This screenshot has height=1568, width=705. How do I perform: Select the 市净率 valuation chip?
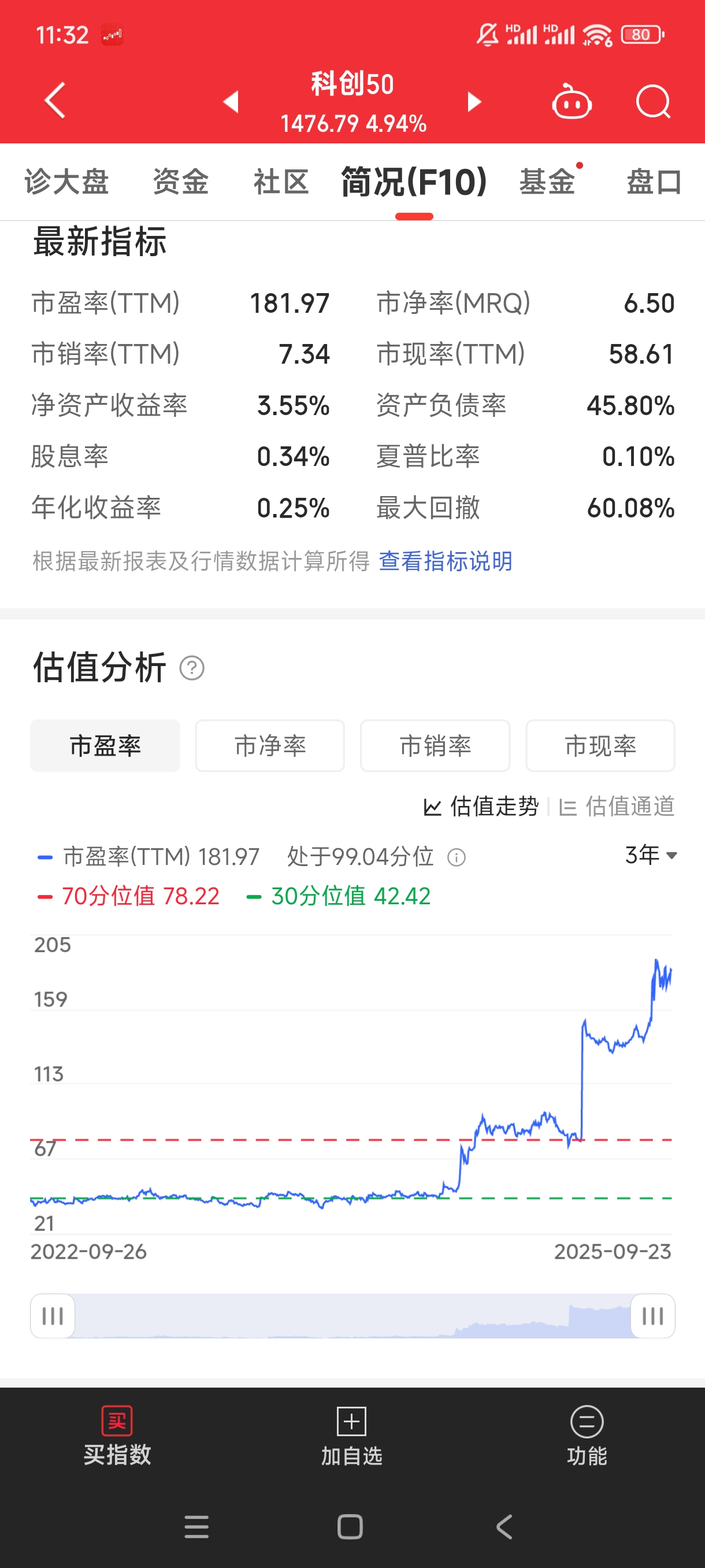(x=270, y=746)
